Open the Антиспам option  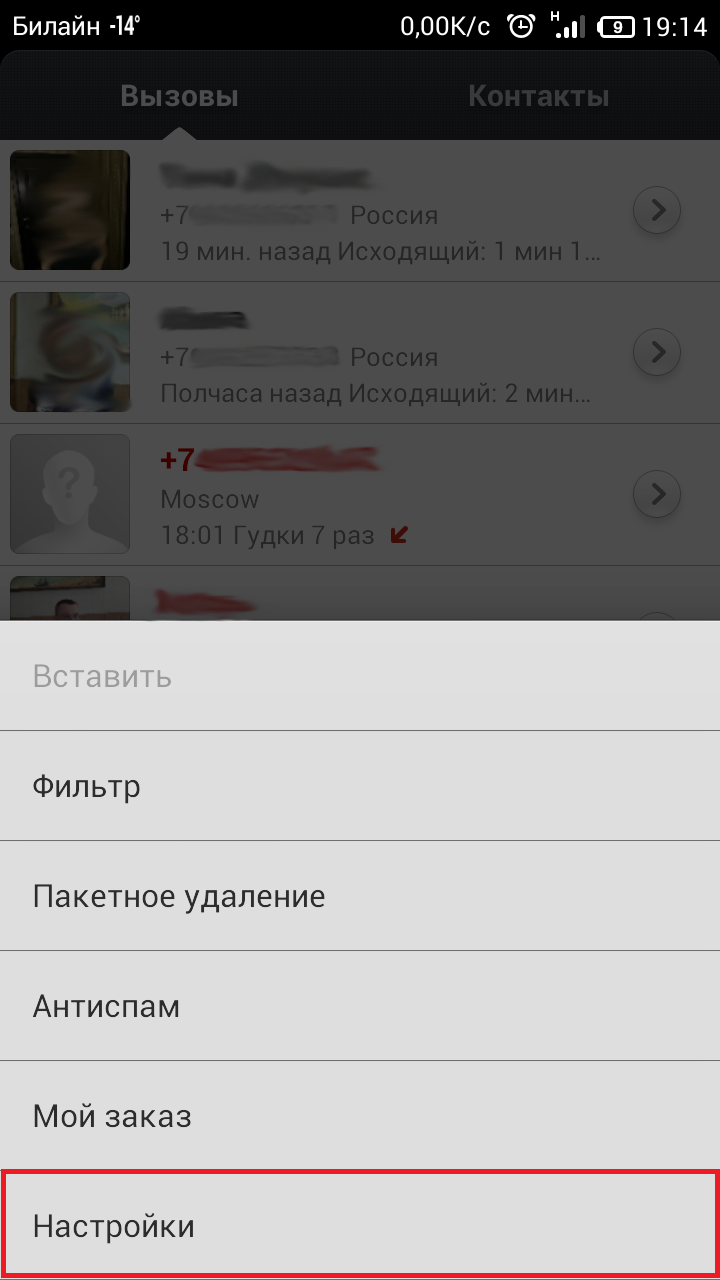coord(360,1006)
